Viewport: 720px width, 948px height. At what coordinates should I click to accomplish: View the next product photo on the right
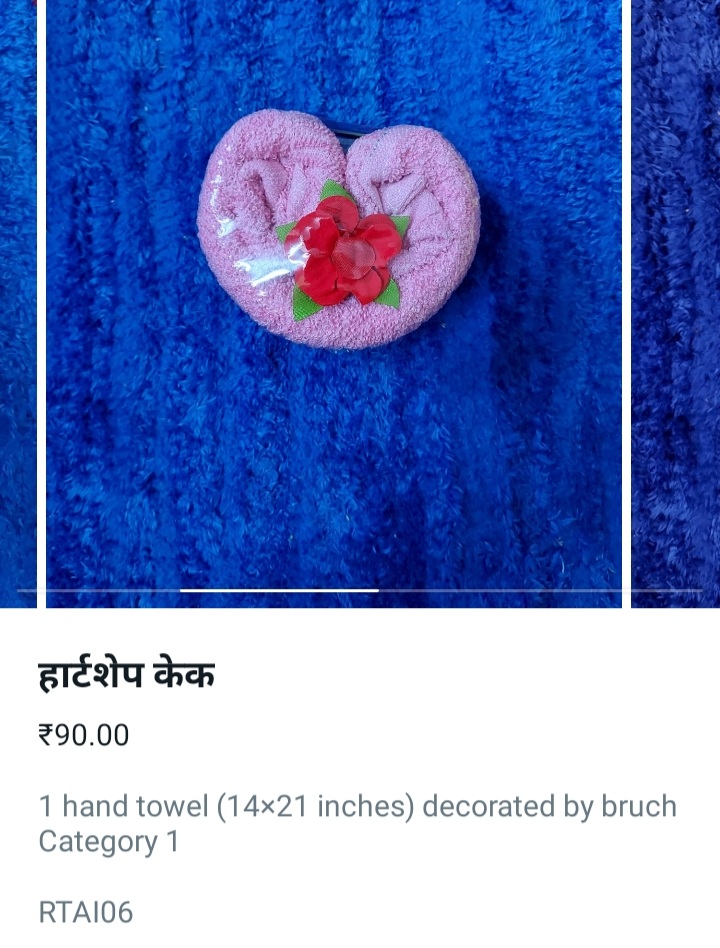pyautogui.click(x=675, y=300)
